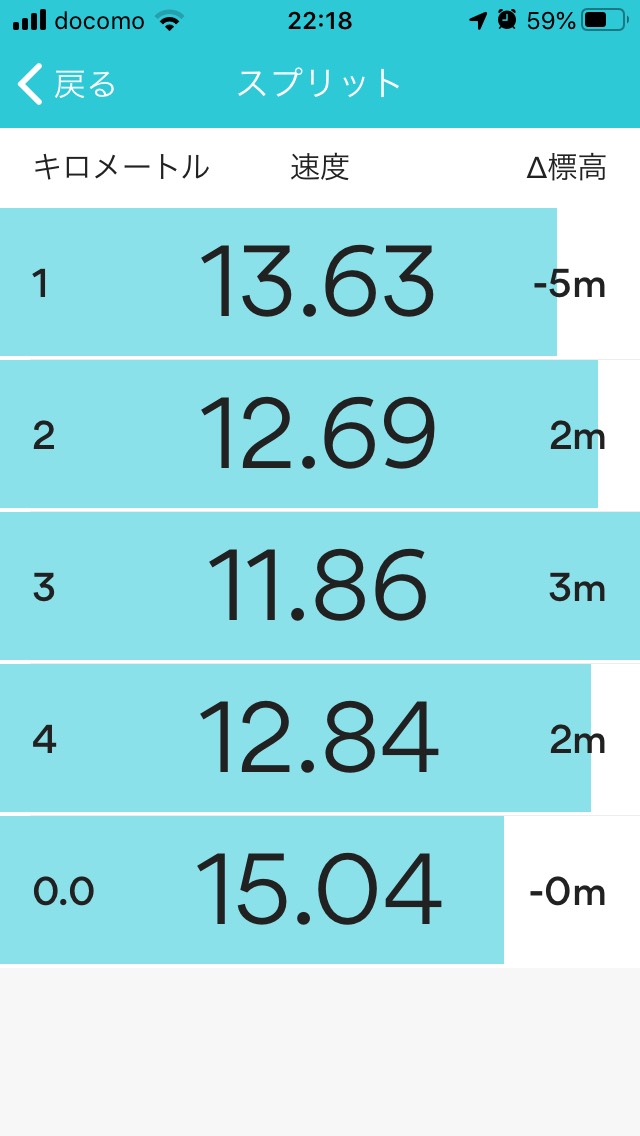
Task: Go back using the 戻る button
Action: pyautogui.click(x=67, y=84)
